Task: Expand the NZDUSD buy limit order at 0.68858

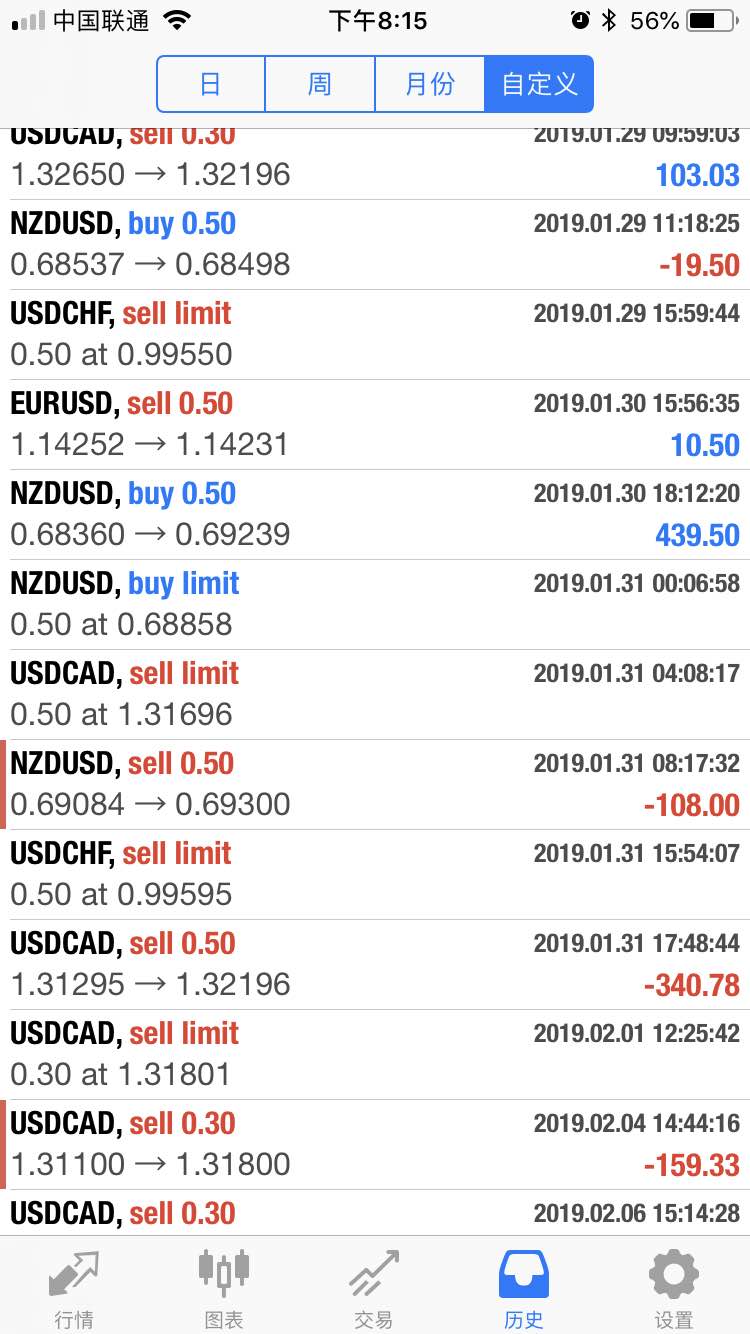Action: pos(375,605)
